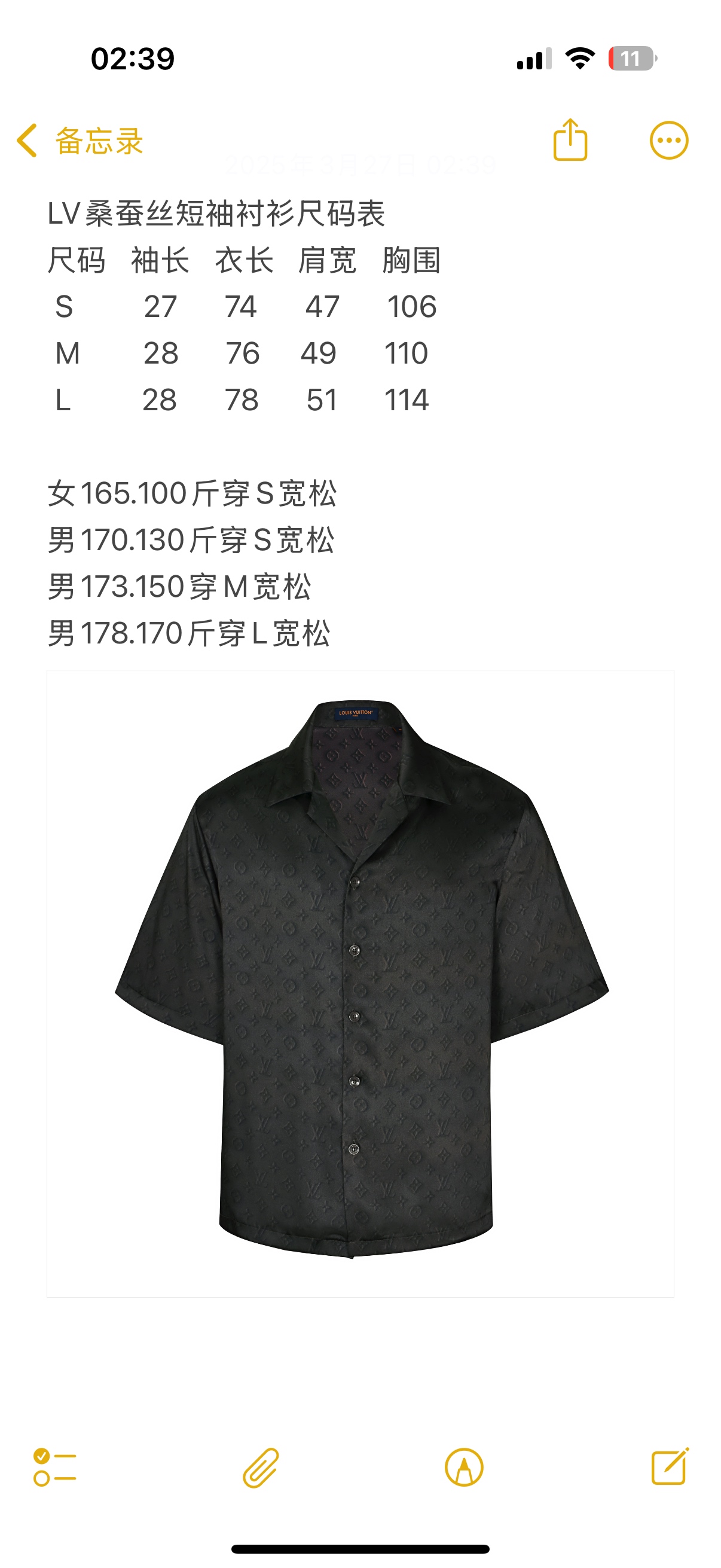Share this note

(570, 140)
